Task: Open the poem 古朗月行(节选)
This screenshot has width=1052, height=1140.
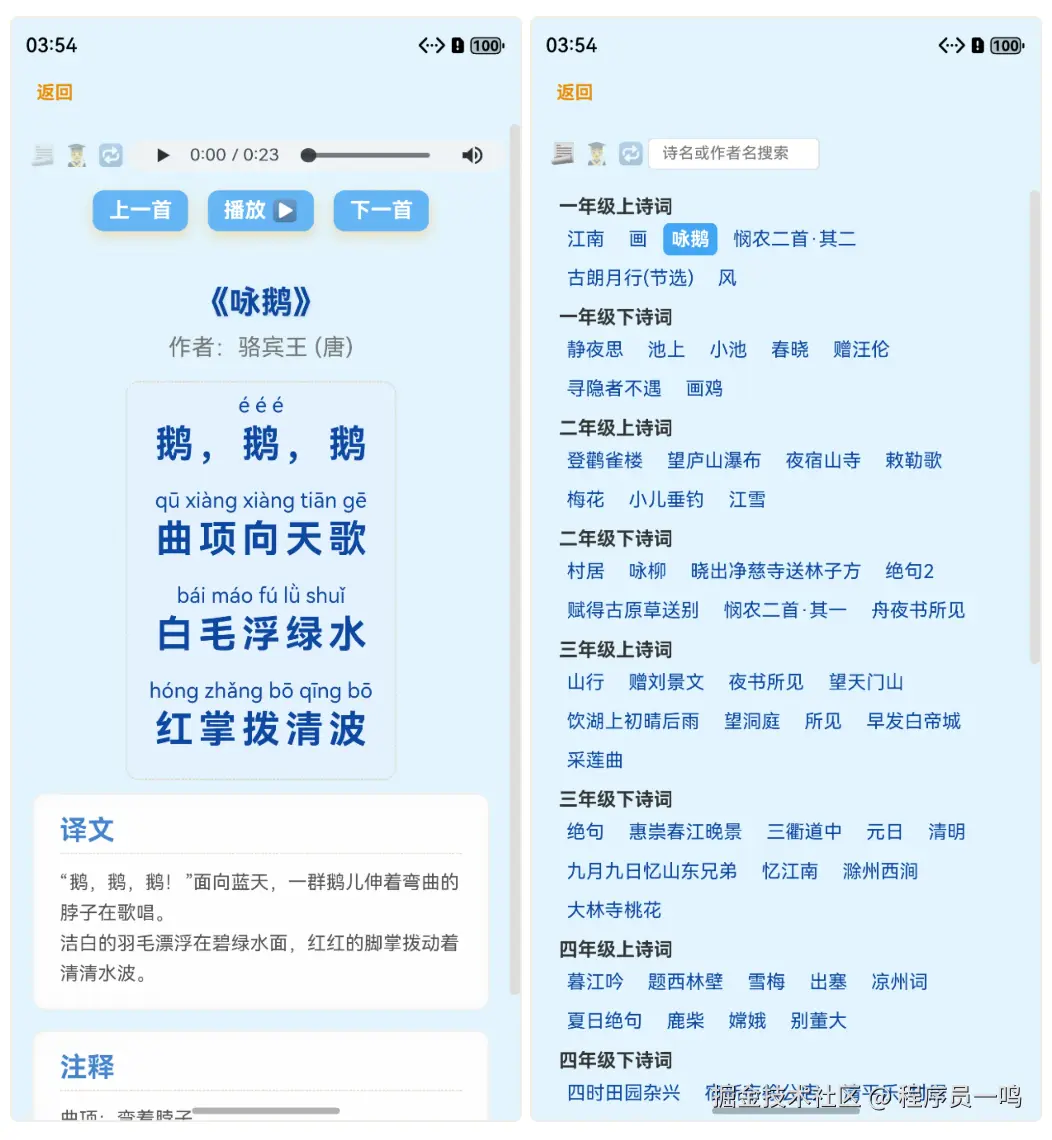Action: coord(631,278)
